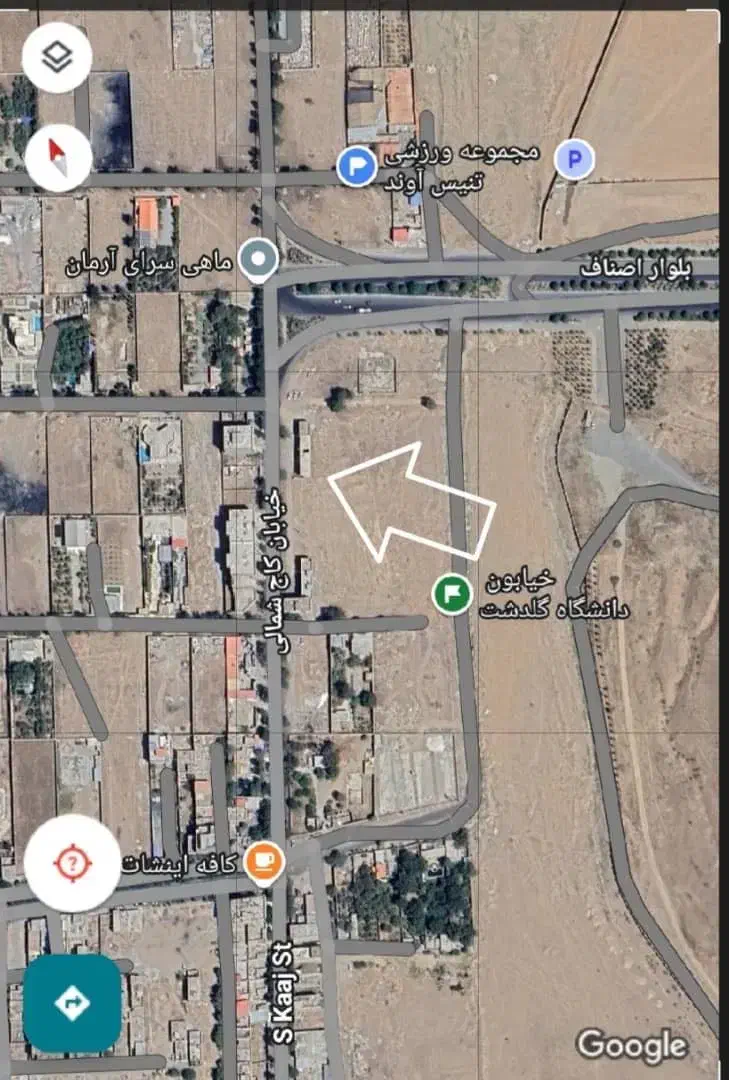Image resolution: width=729 pixels, height=1080 pixels.
Task: Tap the compass to reset map orientation
Action: point(59,156)
